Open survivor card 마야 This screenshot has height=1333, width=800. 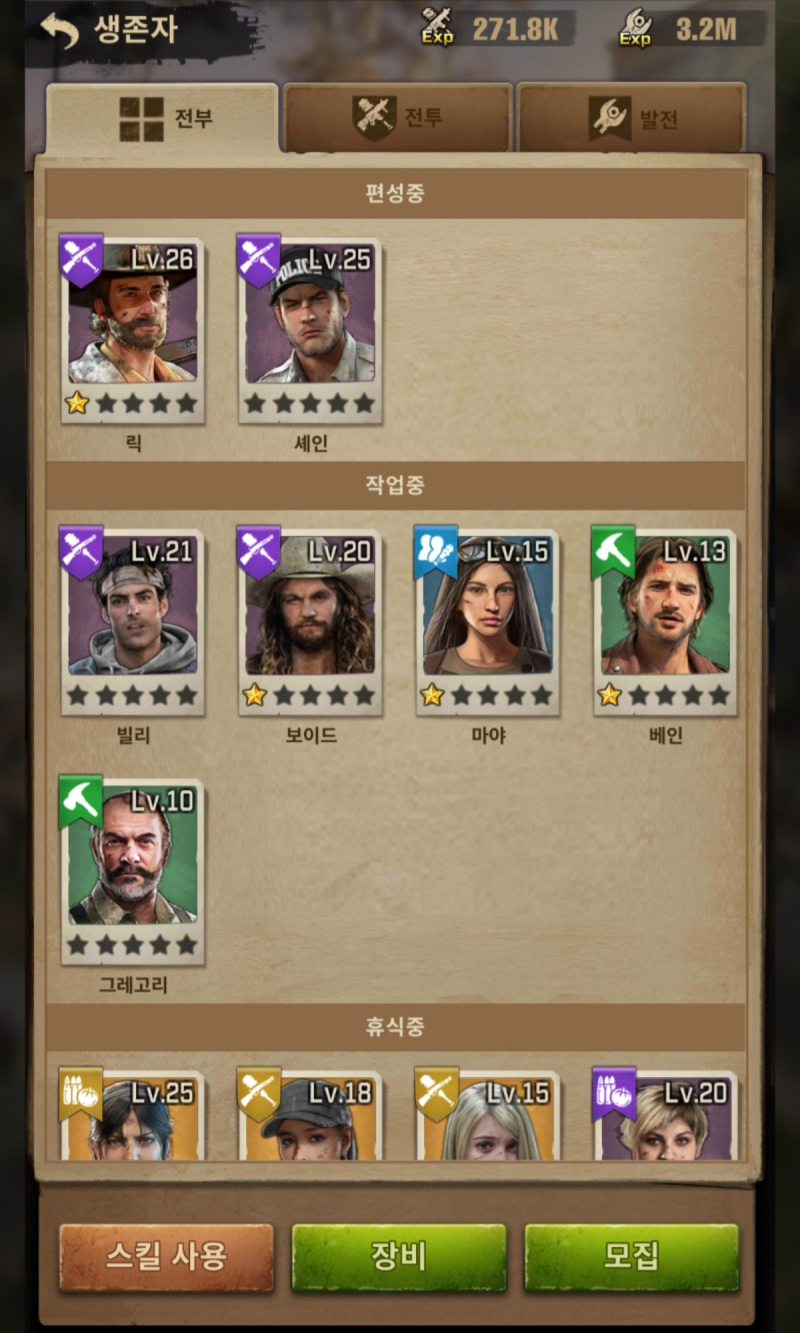point(488,622)
